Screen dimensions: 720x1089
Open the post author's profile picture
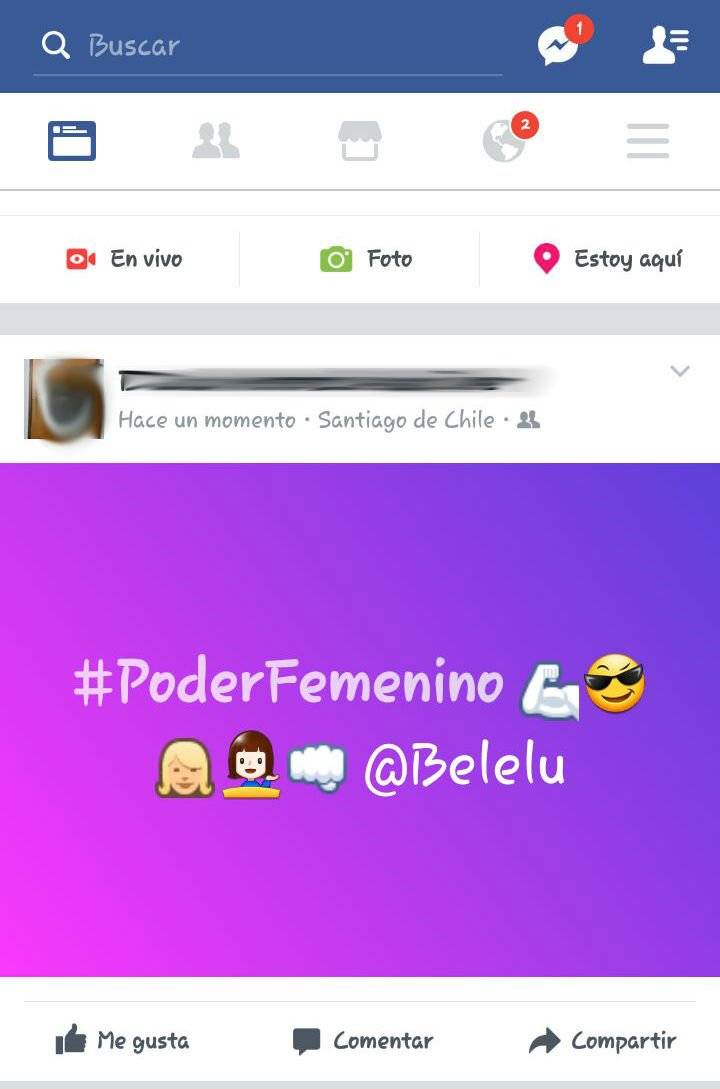tap(64, 399)
